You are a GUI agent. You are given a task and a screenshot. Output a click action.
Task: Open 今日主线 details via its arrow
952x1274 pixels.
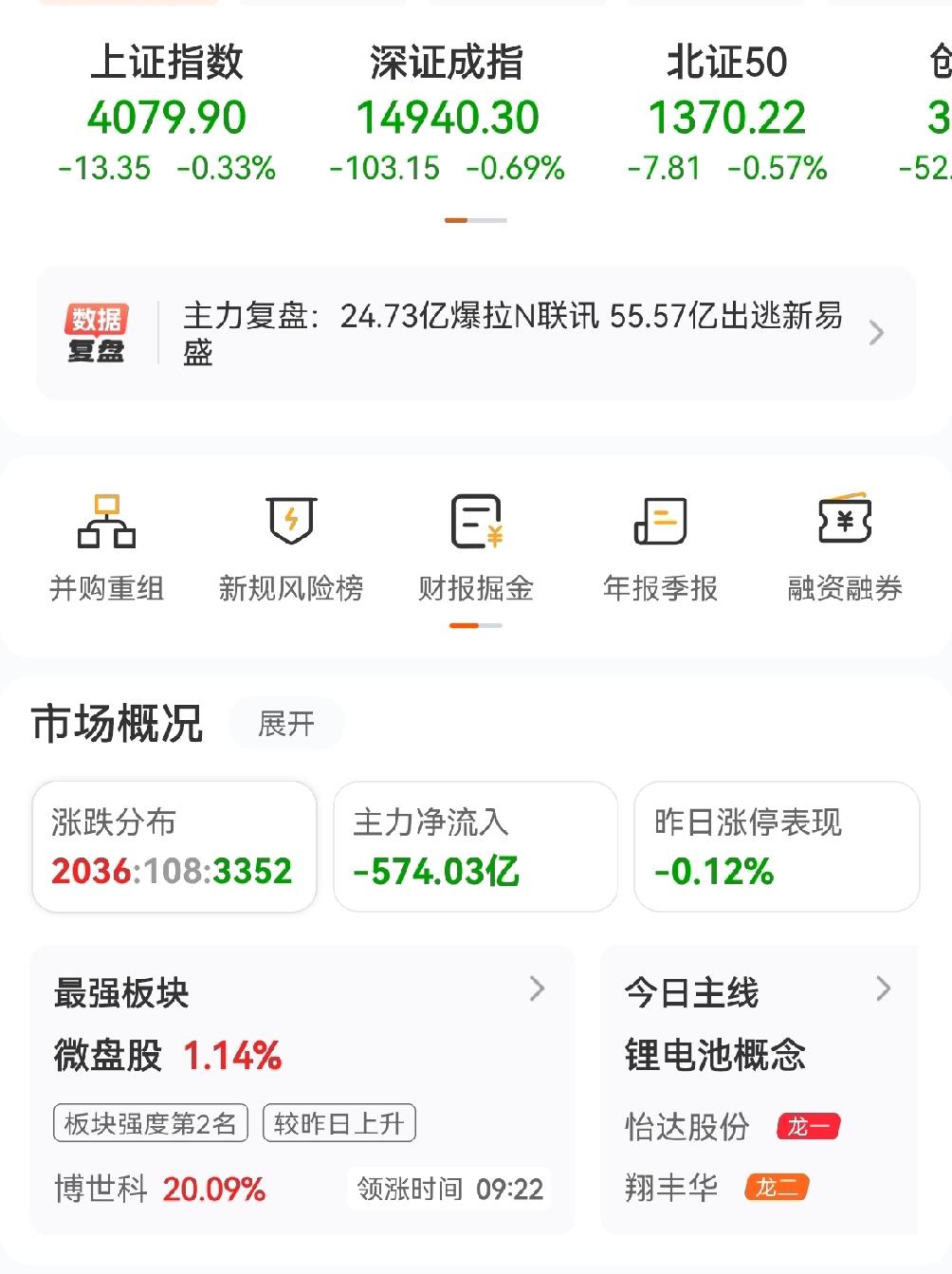coord(883,989)
